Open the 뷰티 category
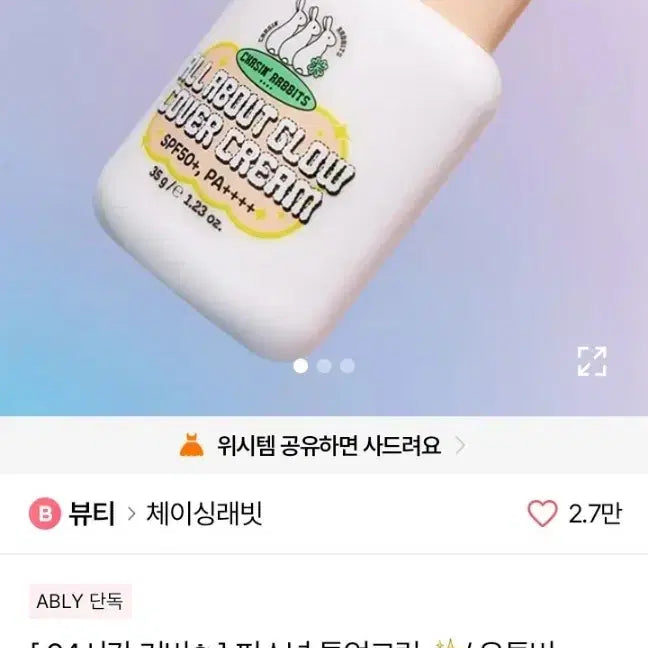 pyautogui.click(x=75, y=514)
